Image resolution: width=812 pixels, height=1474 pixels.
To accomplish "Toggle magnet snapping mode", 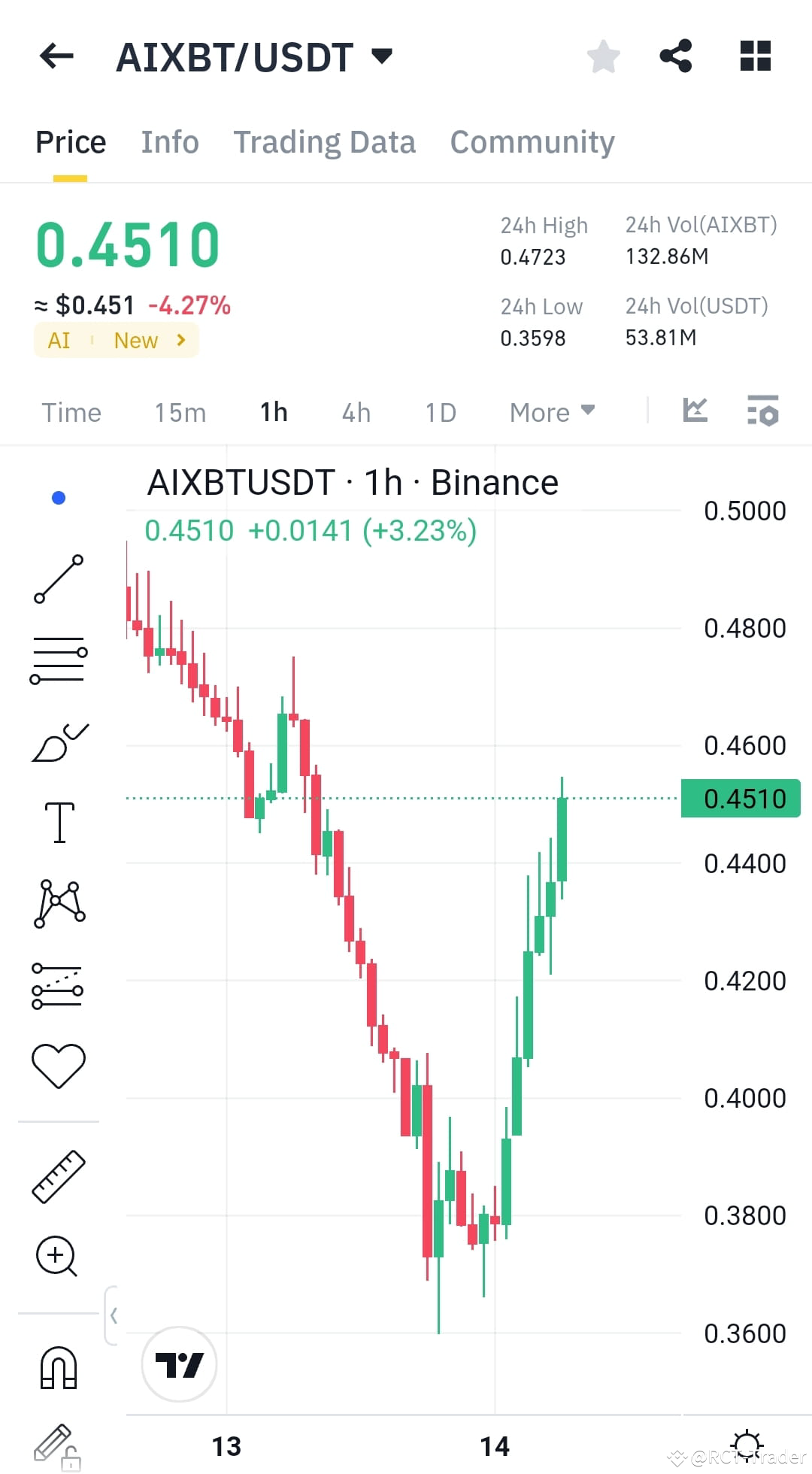I will 59,1367.
